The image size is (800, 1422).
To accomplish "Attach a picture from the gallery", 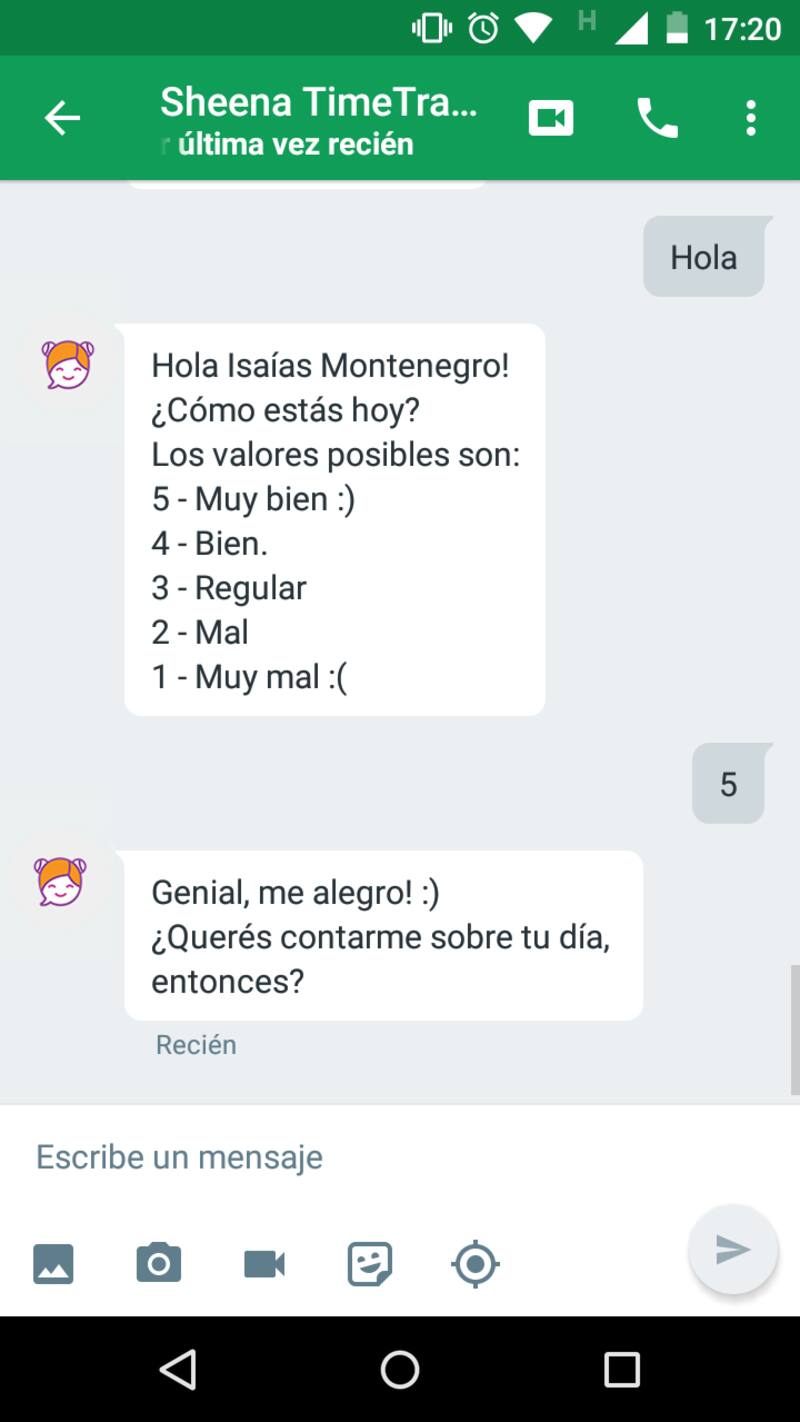I will pos(54,1263).
